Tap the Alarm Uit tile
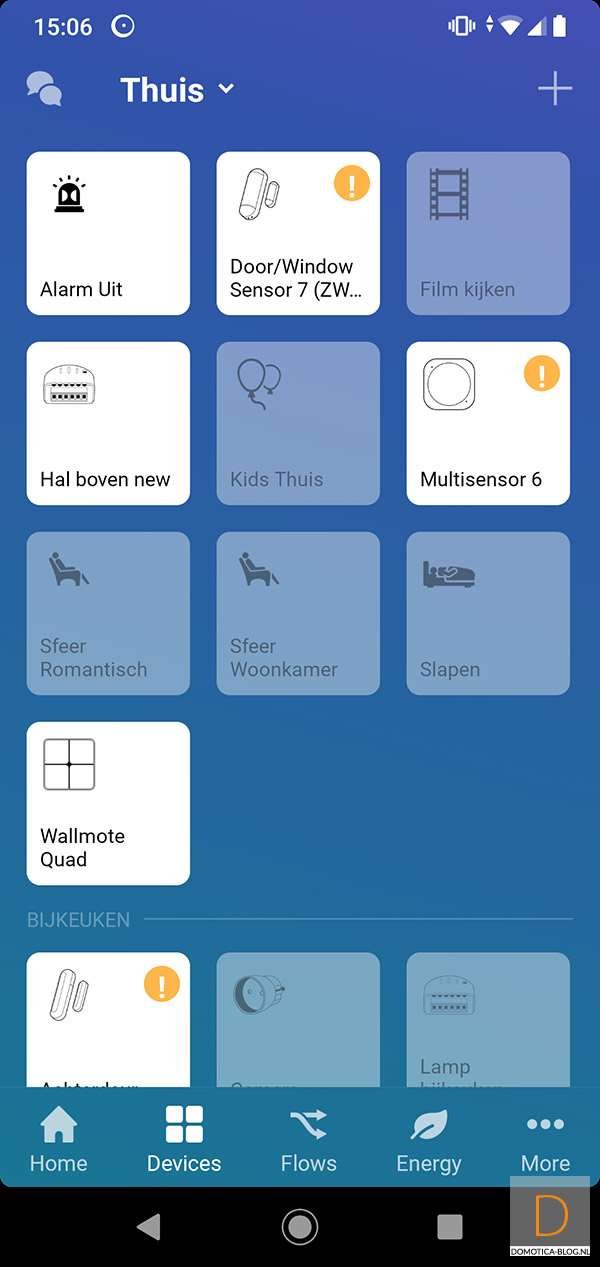600x1267 pixels. click(x=108, y=233)
